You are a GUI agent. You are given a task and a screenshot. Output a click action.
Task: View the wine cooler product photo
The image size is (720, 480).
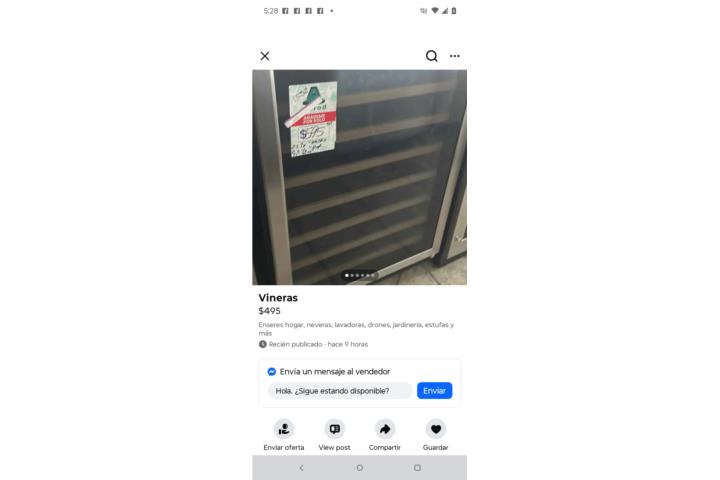[x=359, y=176]
